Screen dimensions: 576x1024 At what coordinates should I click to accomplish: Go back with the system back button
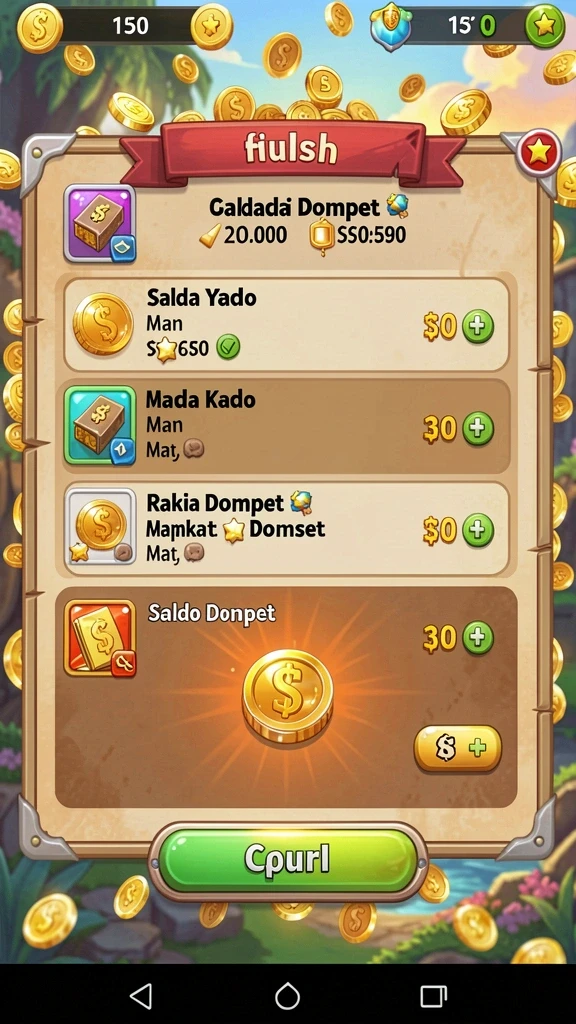click(x=141, y=996)
